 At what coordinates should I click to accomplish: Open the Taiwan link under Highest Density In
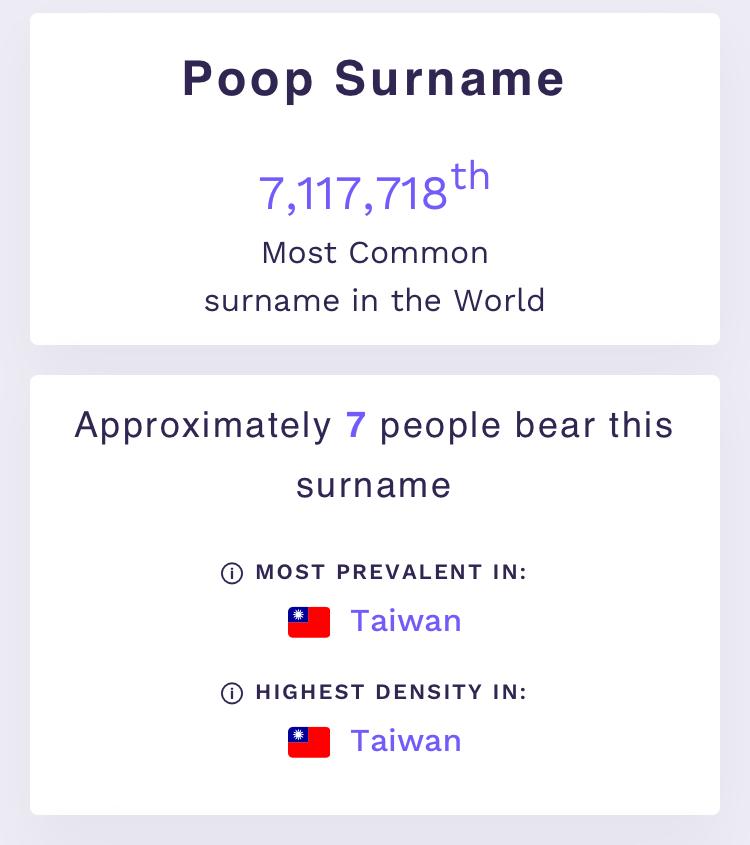pyautogui.click(x=405, y=741)
